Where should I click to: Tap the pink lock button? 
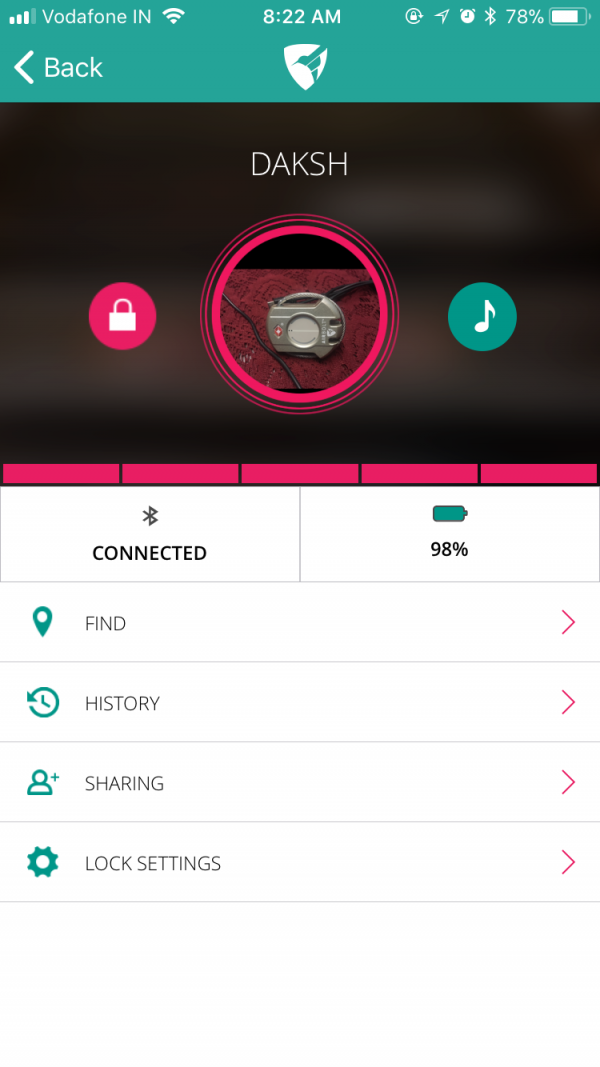[x=123, y=316]
